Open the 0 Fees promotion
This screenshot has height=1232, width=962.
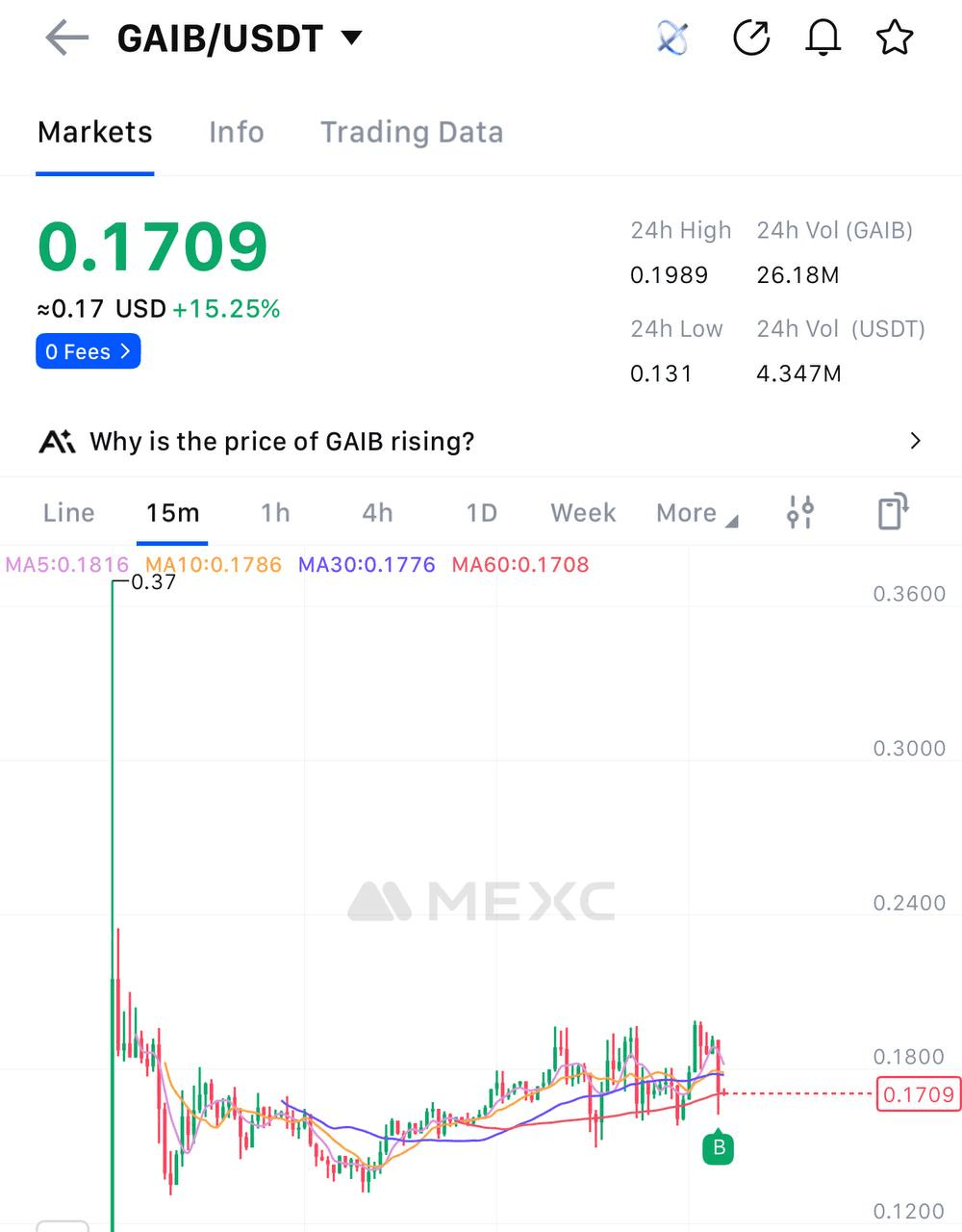[89, 351]
